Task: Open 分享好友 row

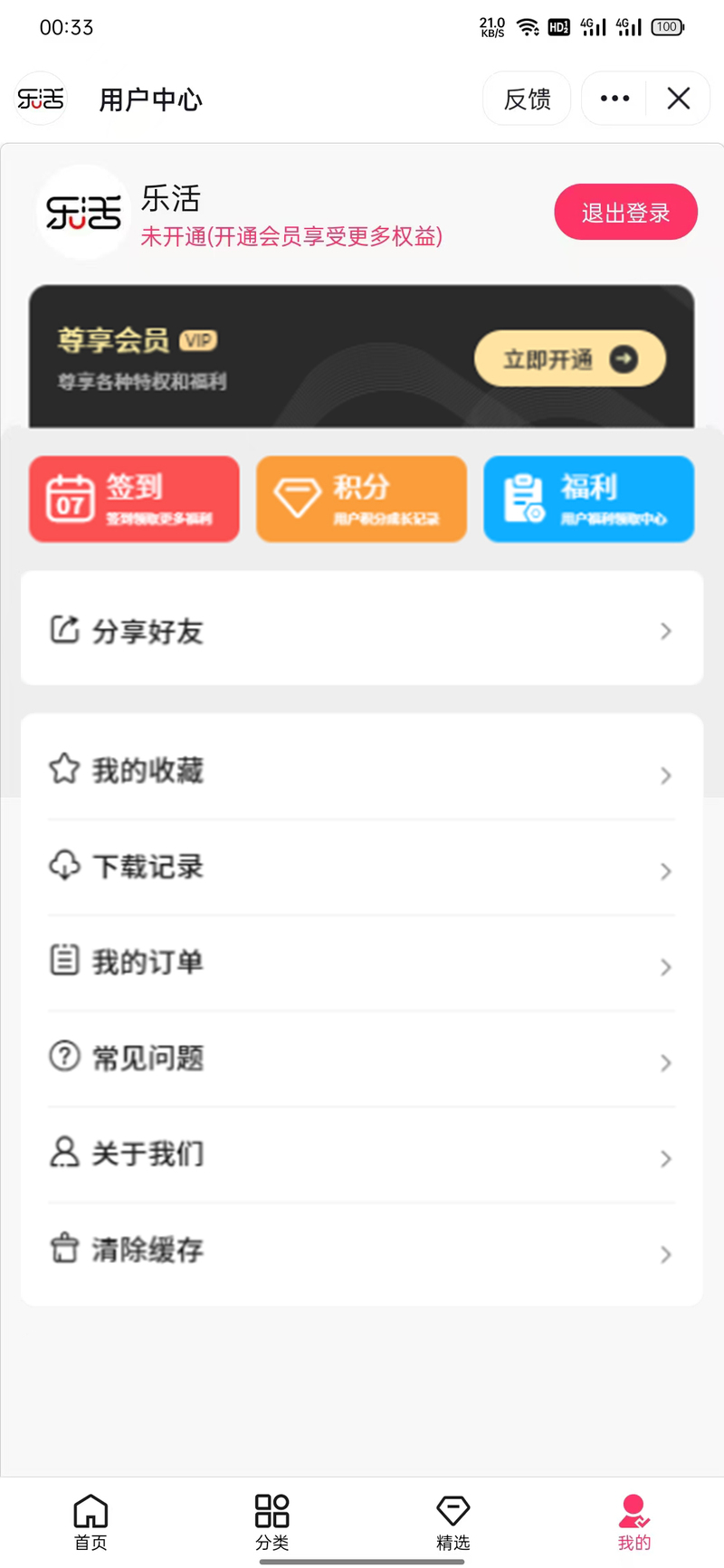Action: [x=361, y=631]
